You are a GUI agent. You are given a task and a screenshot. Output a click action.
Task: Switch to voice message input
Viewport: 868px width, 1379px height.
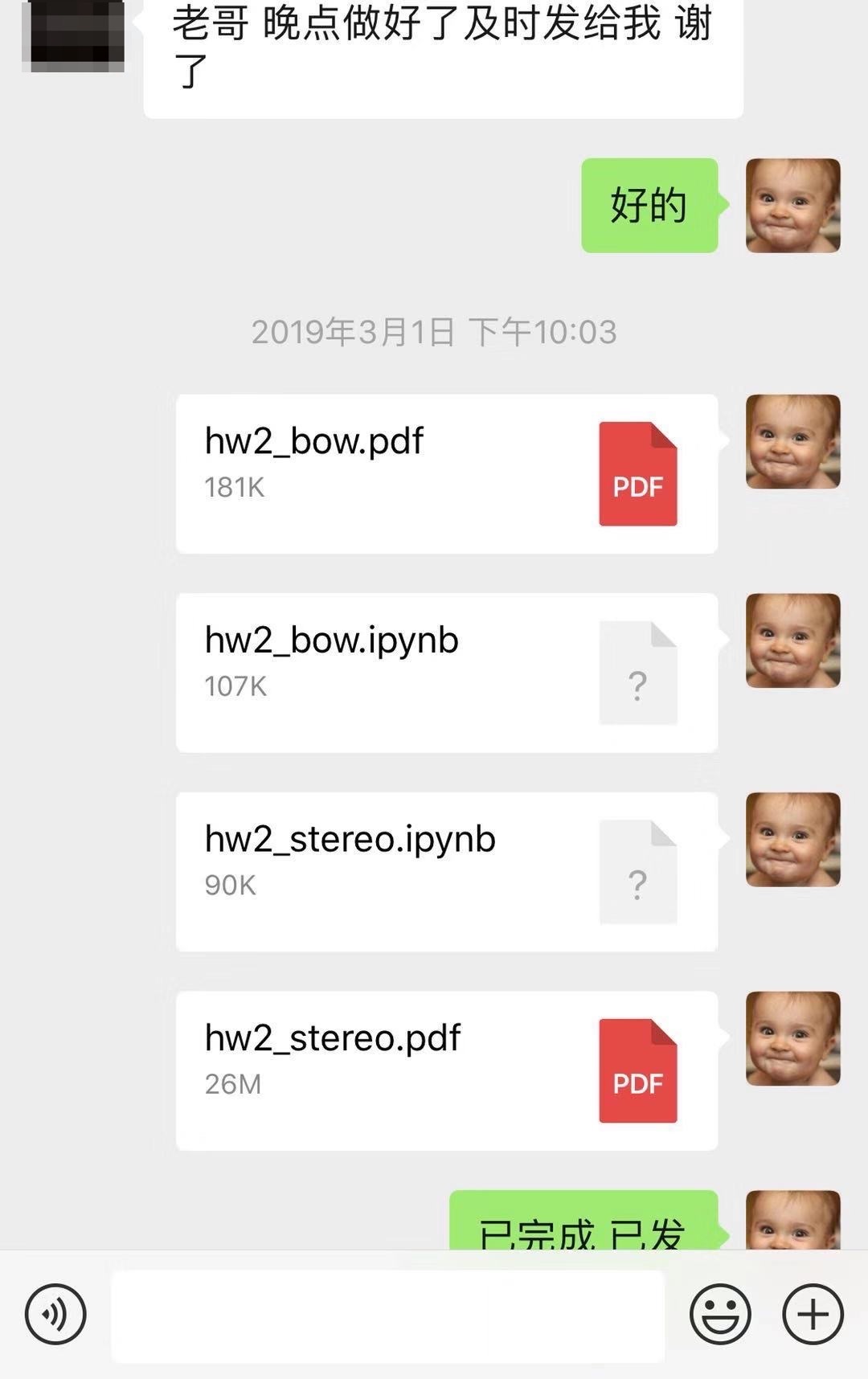pos(55,1315)
